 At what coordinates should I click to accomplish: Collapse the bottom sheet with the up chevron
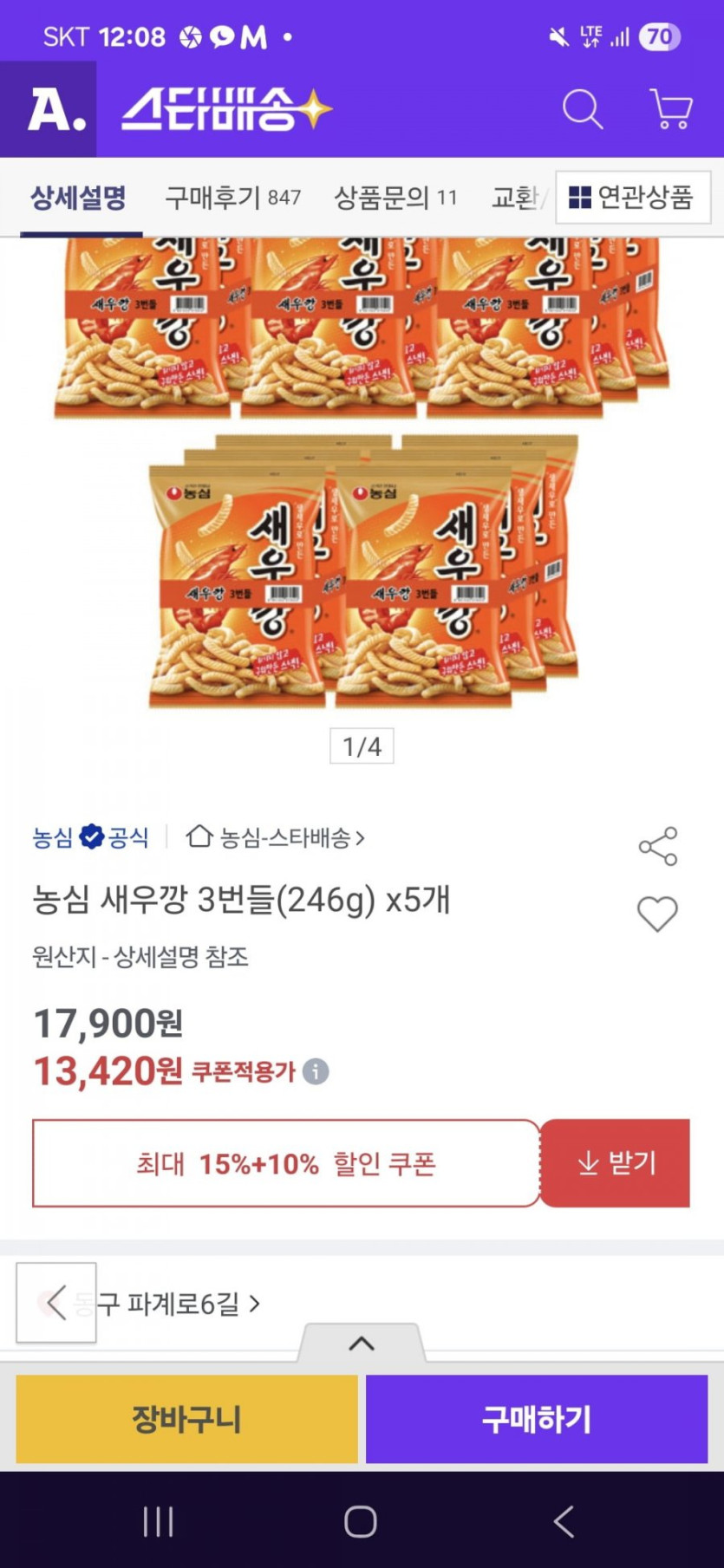click(x=362, y=1343)
